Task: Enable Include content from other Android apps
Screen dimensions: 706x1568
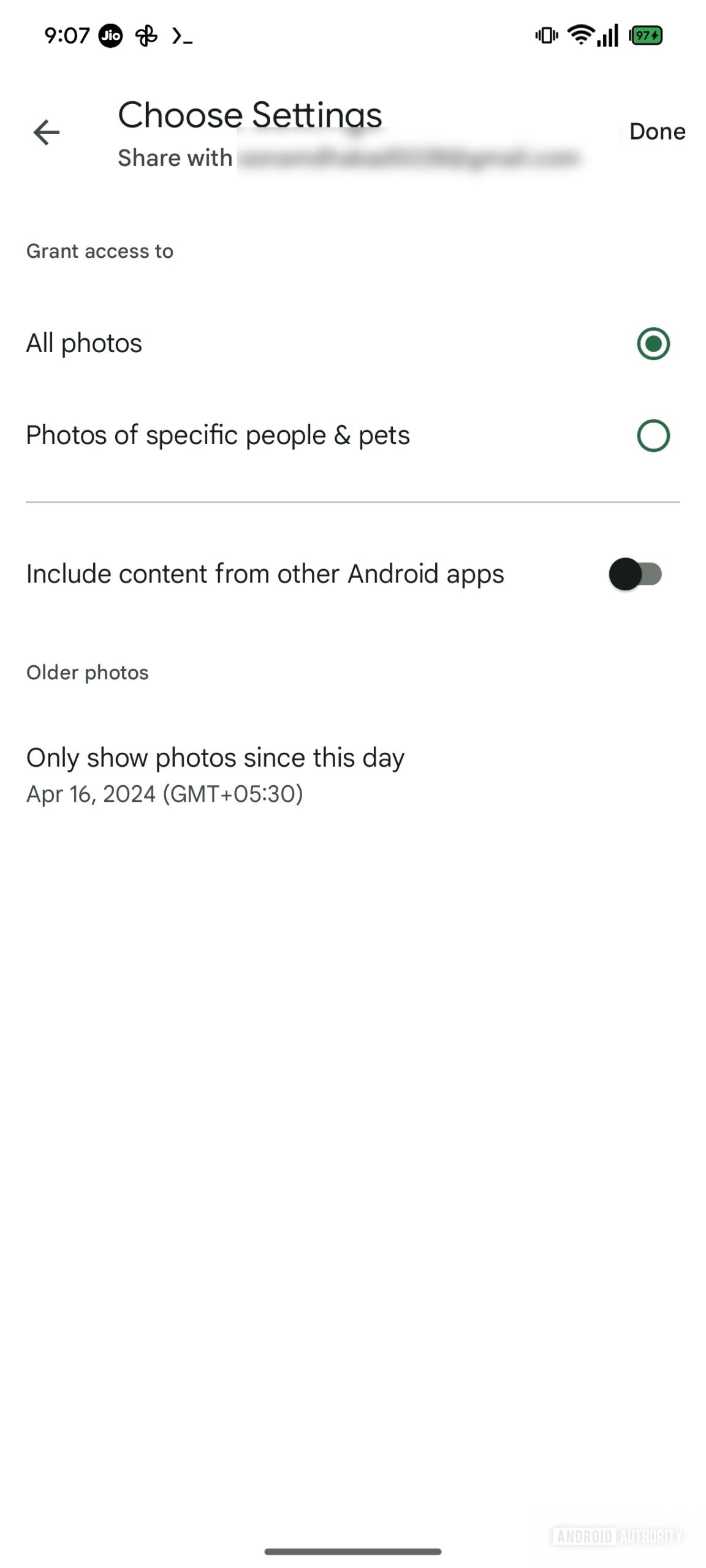Action: [x=635, y=575]
